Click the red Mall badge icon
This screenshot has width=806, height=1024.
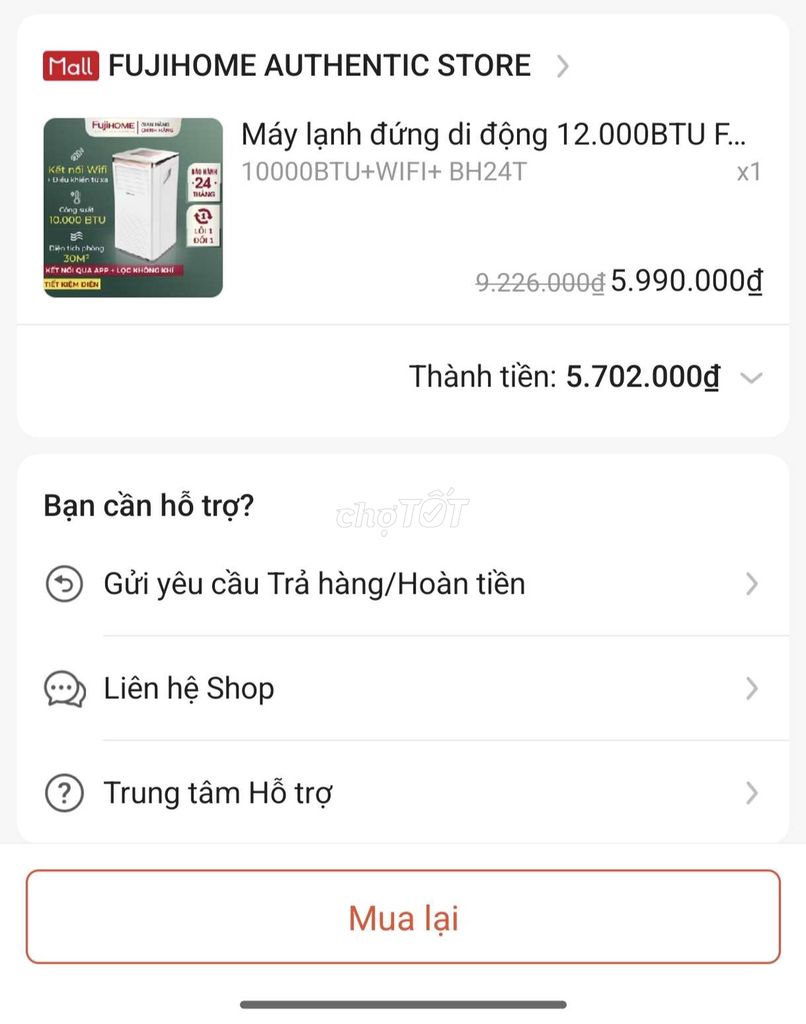tap(69, 64)
